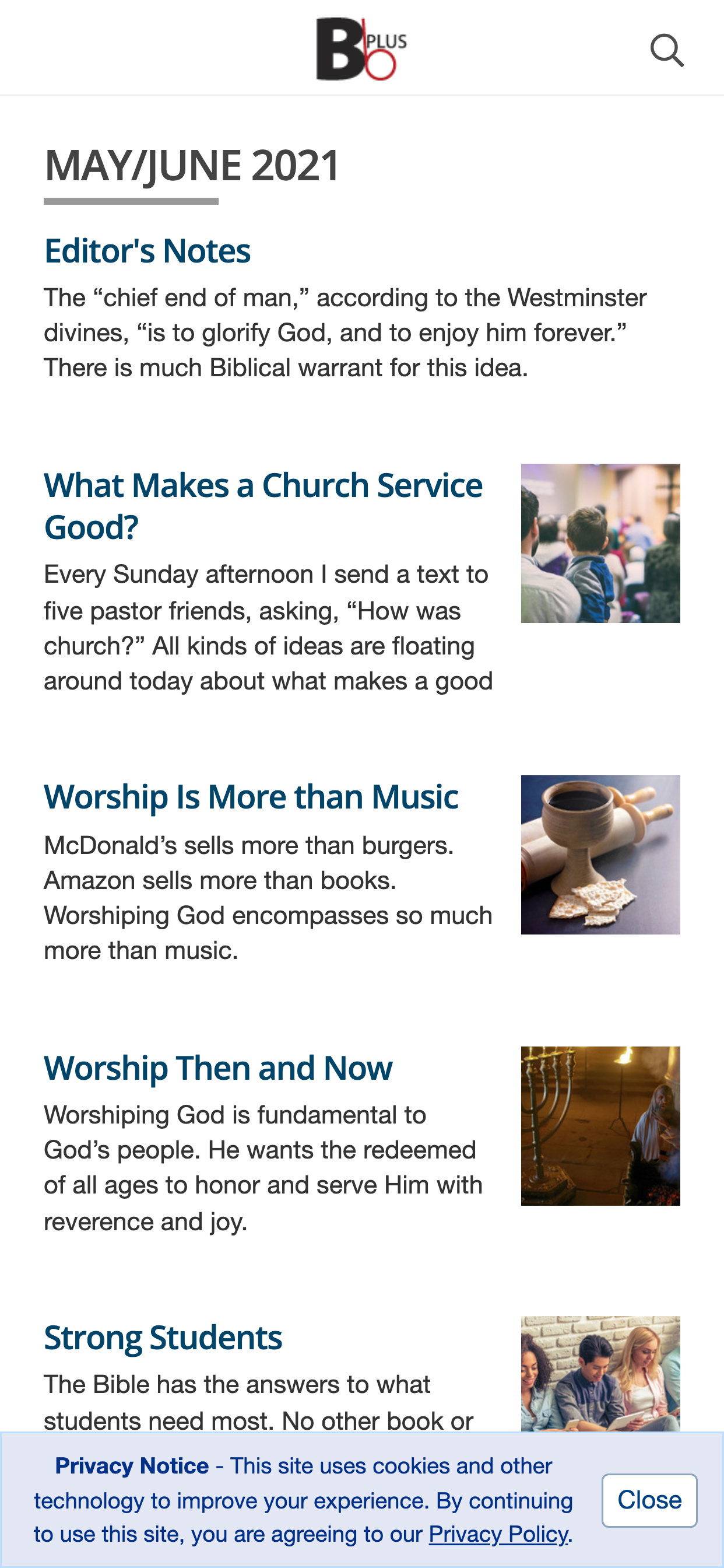This screenshot has height=1568, width=724.
Task: Open the Strong Students article
Action: 163,1338
